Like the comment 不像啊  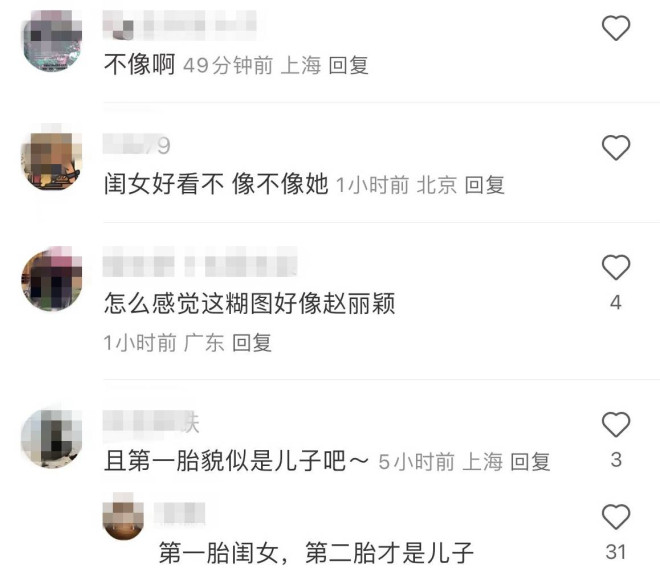pos(616,28)
